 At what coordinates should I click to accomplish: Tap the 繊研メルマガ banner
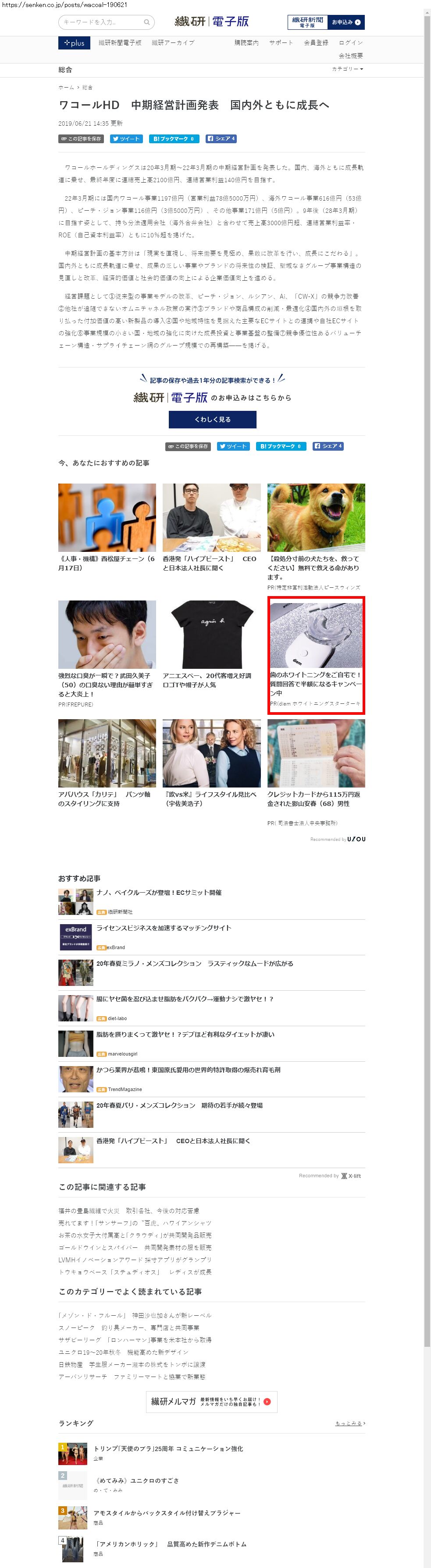211,1402
